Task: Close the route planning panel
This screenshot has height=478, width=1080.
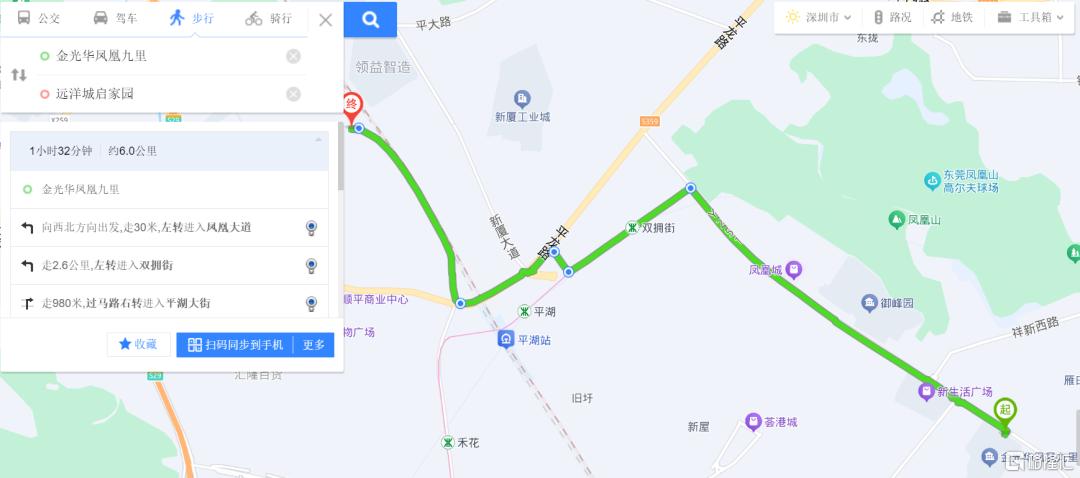Action: pyautogui.click(x=325, y=19)
